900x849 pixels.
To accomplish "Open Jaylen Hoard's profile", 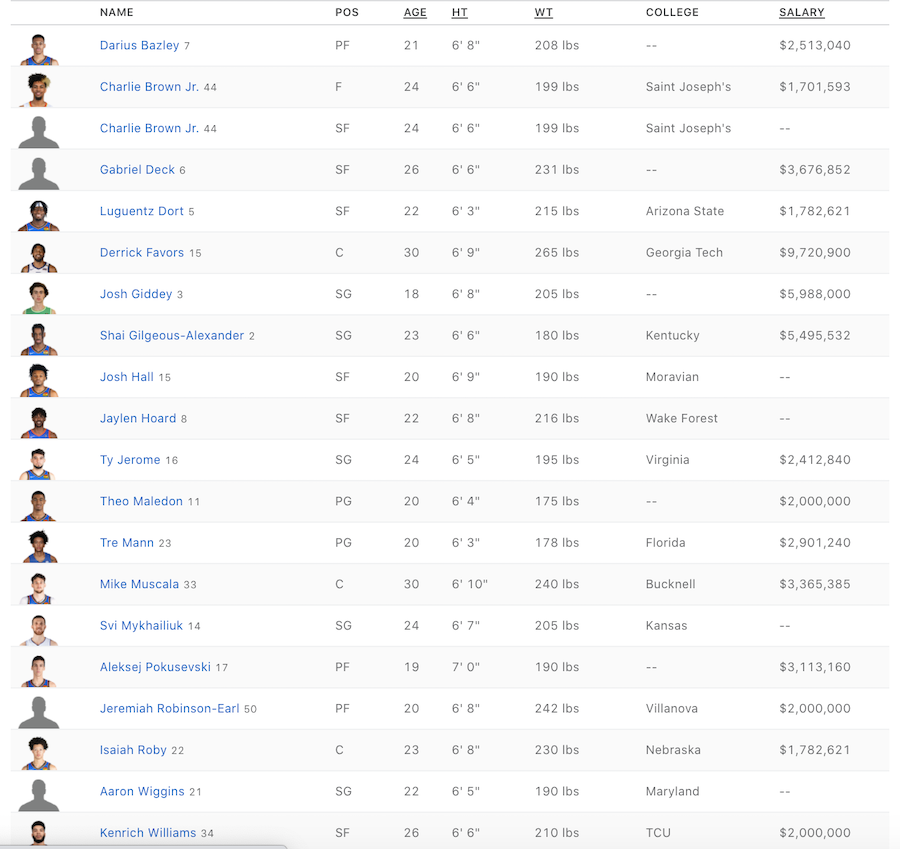I will tap(138, 418).
